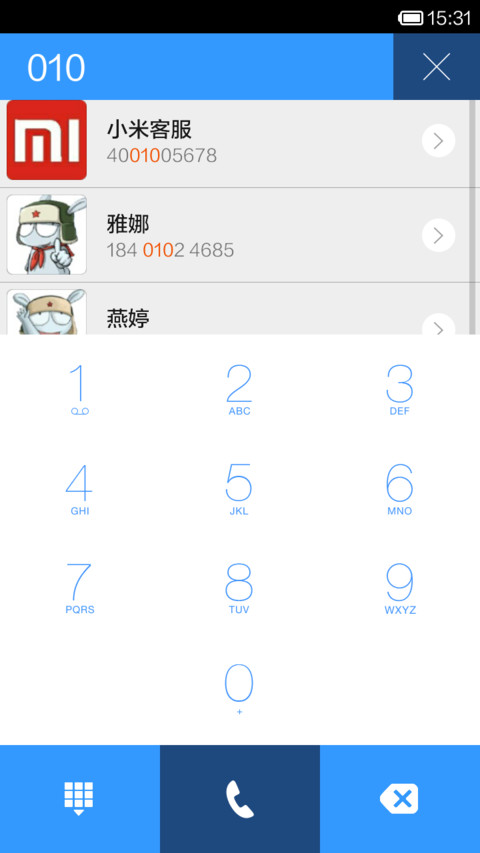Open the details arrow for 雅娜
This screenshot has height=853, width=480.
[x=438, y=236]
